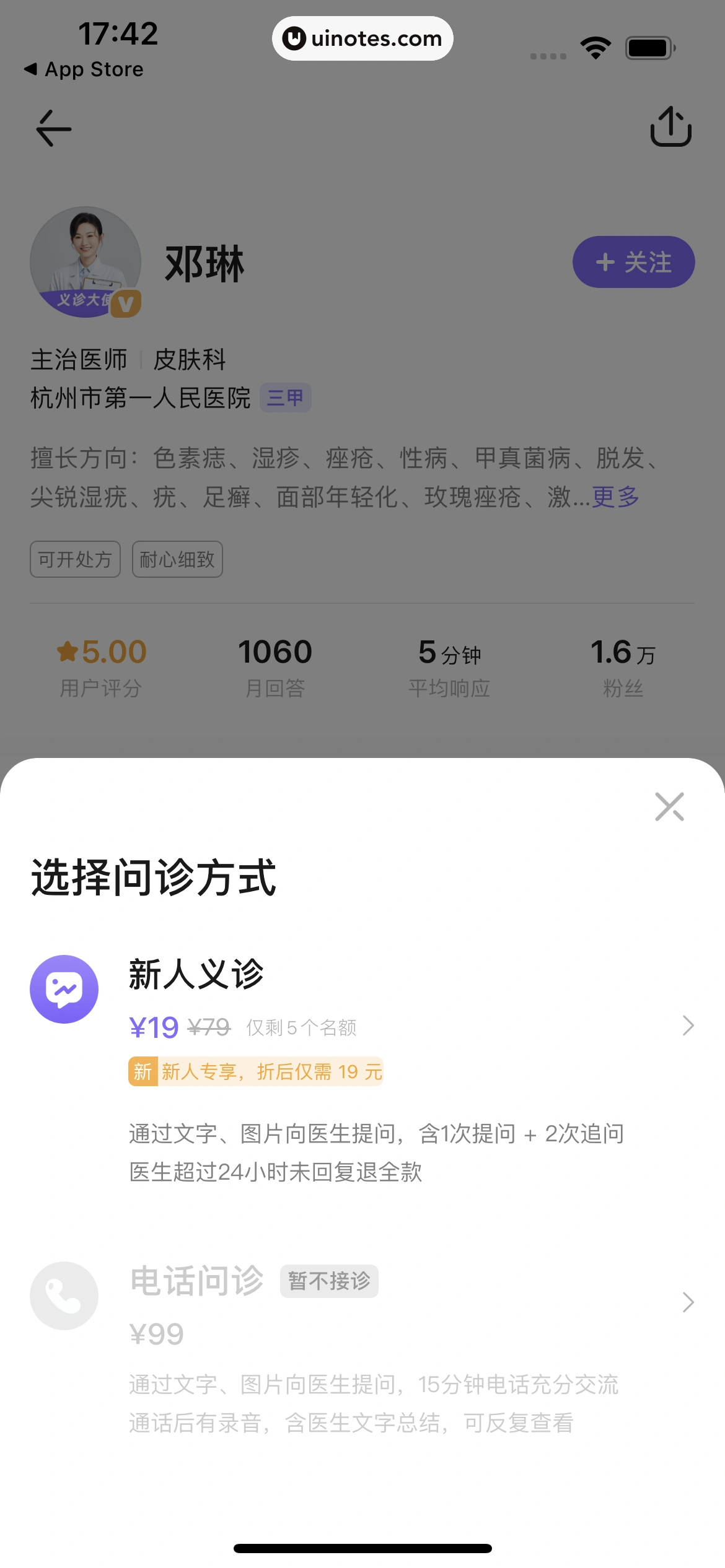Toggle the 三甲 hospital badge
Image resolution: width=725 pixels, height=1568 pixels.
(286, 398)
